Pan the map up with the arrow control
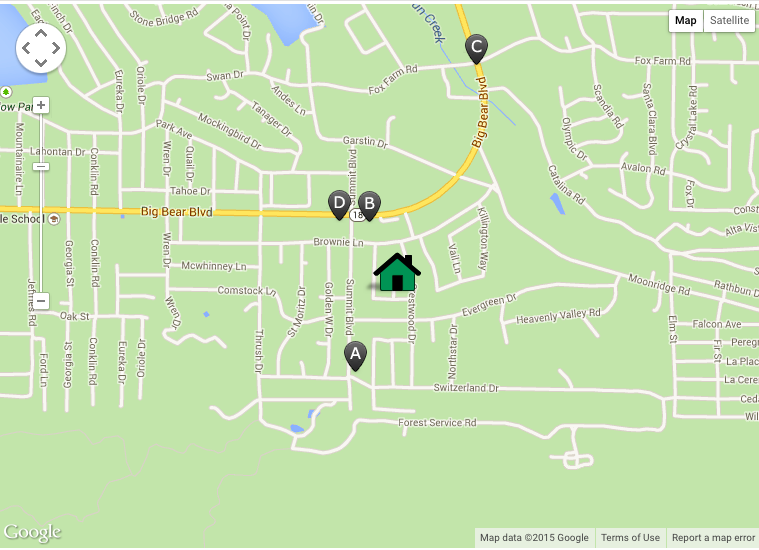This screenshot has height=550, width=759. 41,33
